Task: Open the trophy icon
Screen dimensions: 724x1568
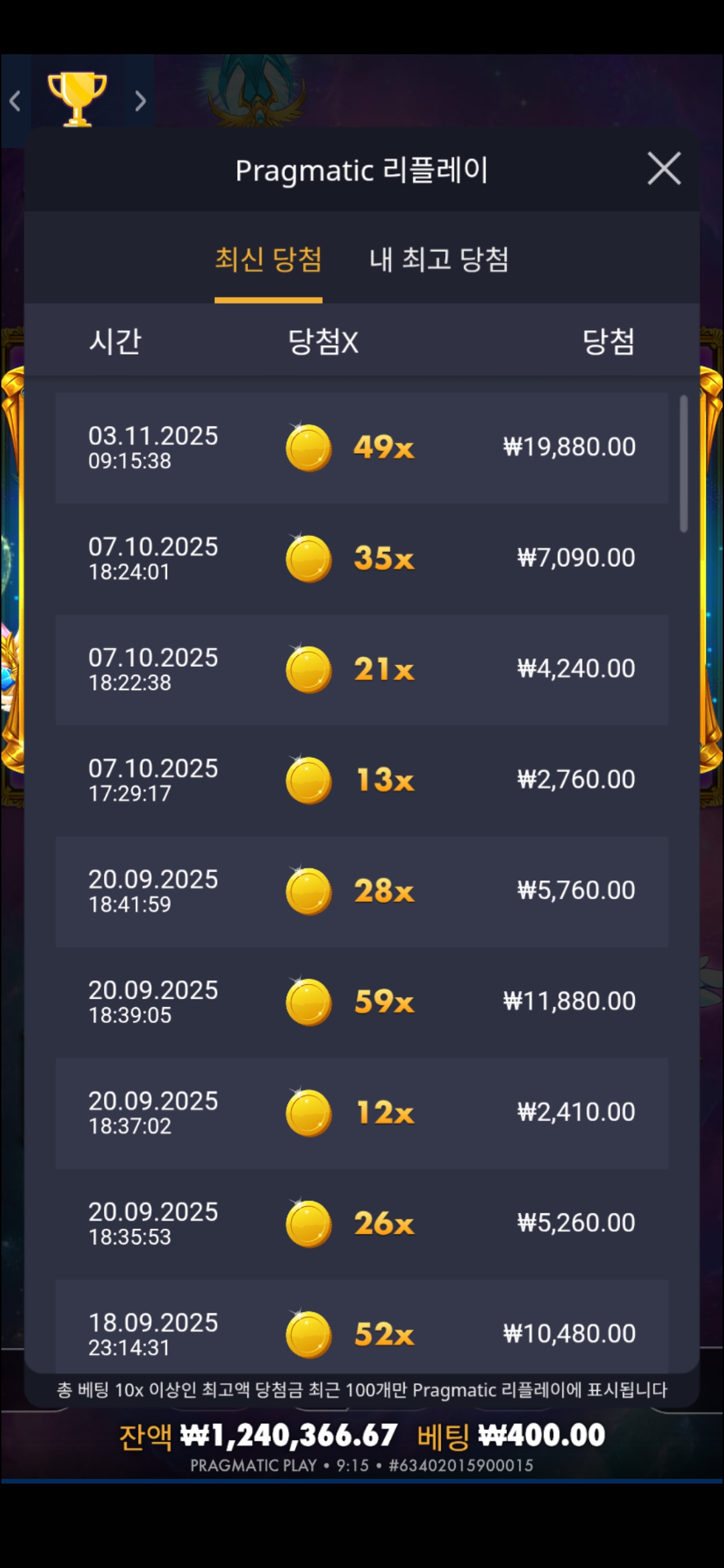Action: click(77, 99)
